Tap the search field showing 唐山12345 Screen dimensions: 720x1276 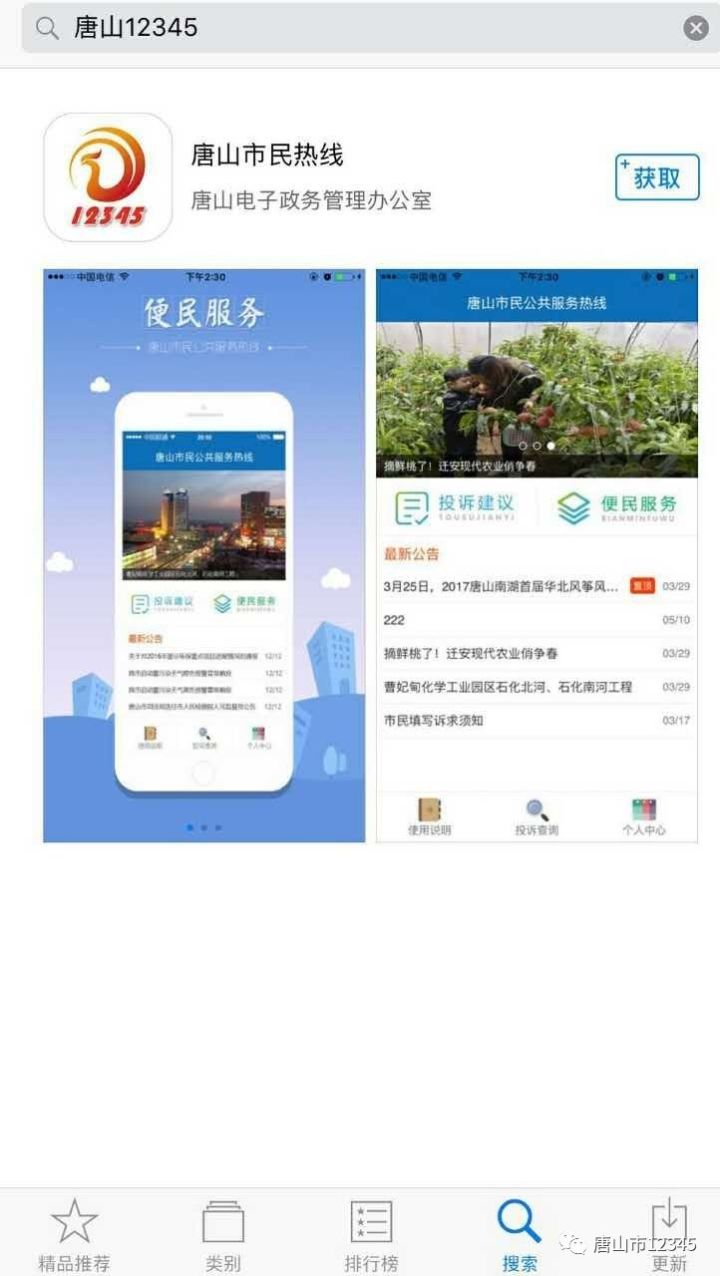click(x=350, y=28)
